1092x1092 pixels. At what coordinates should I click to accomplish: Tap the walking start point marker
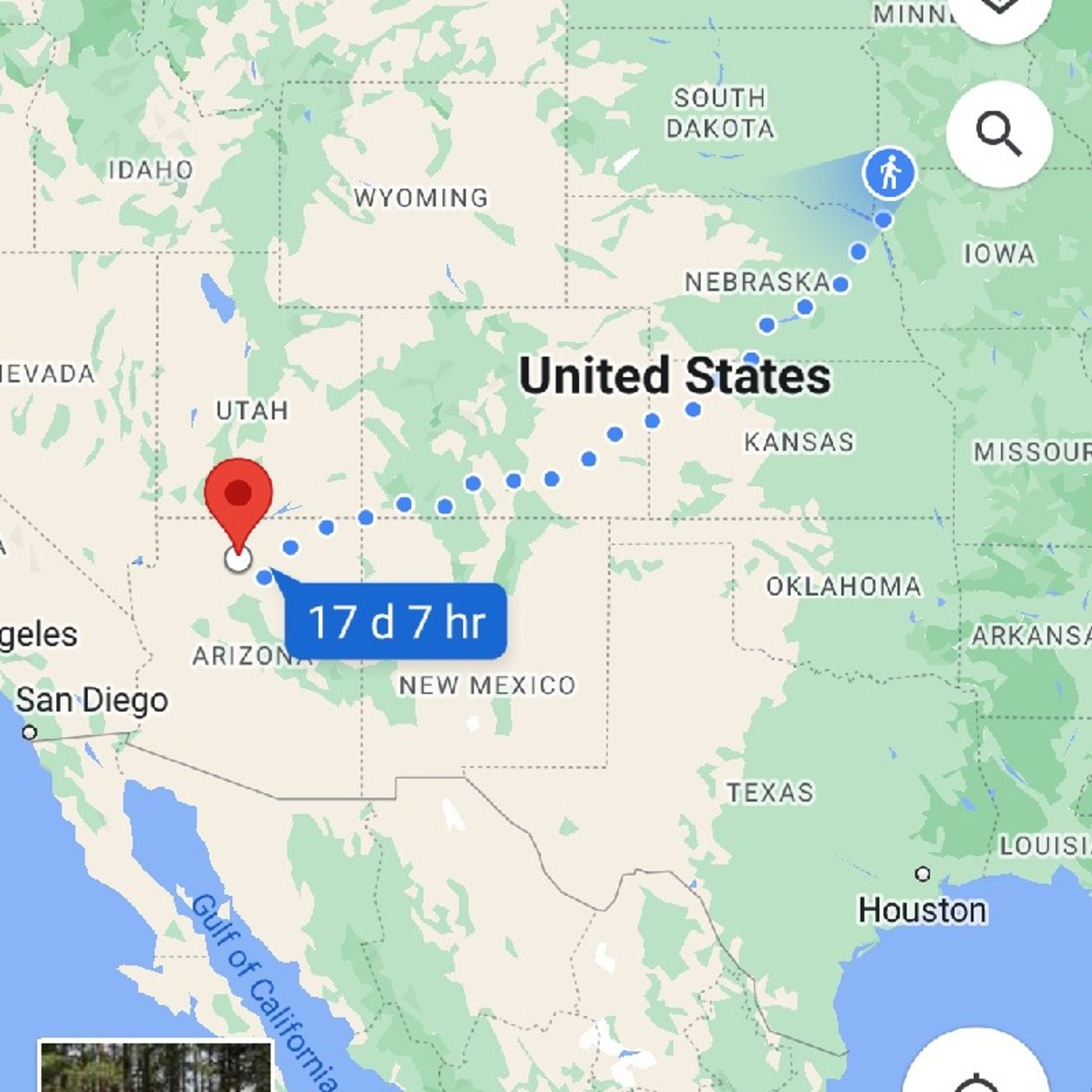pyautogui.click(x=889, y=172)
